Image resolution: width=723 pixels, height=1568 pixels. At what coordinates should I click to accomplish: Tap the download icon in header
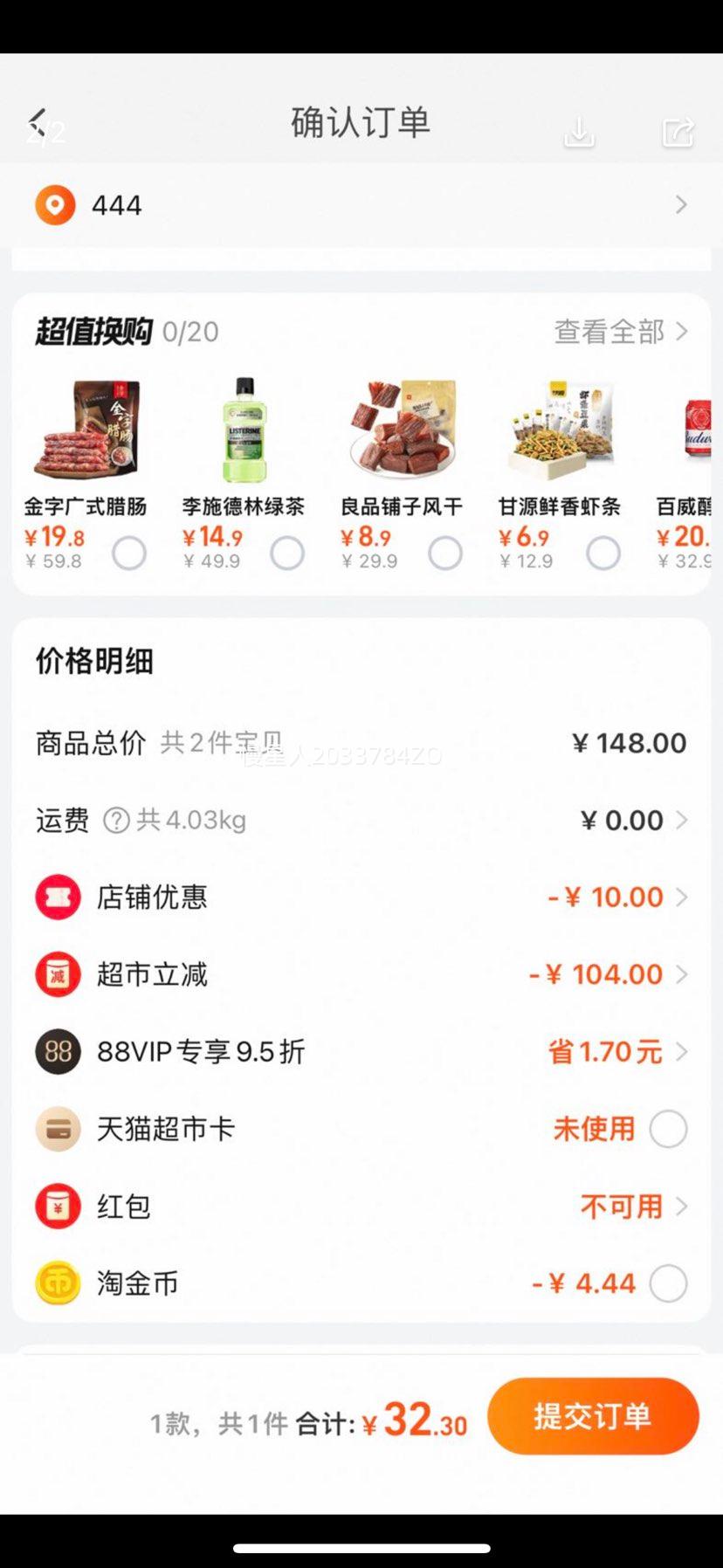coord(579,132)
